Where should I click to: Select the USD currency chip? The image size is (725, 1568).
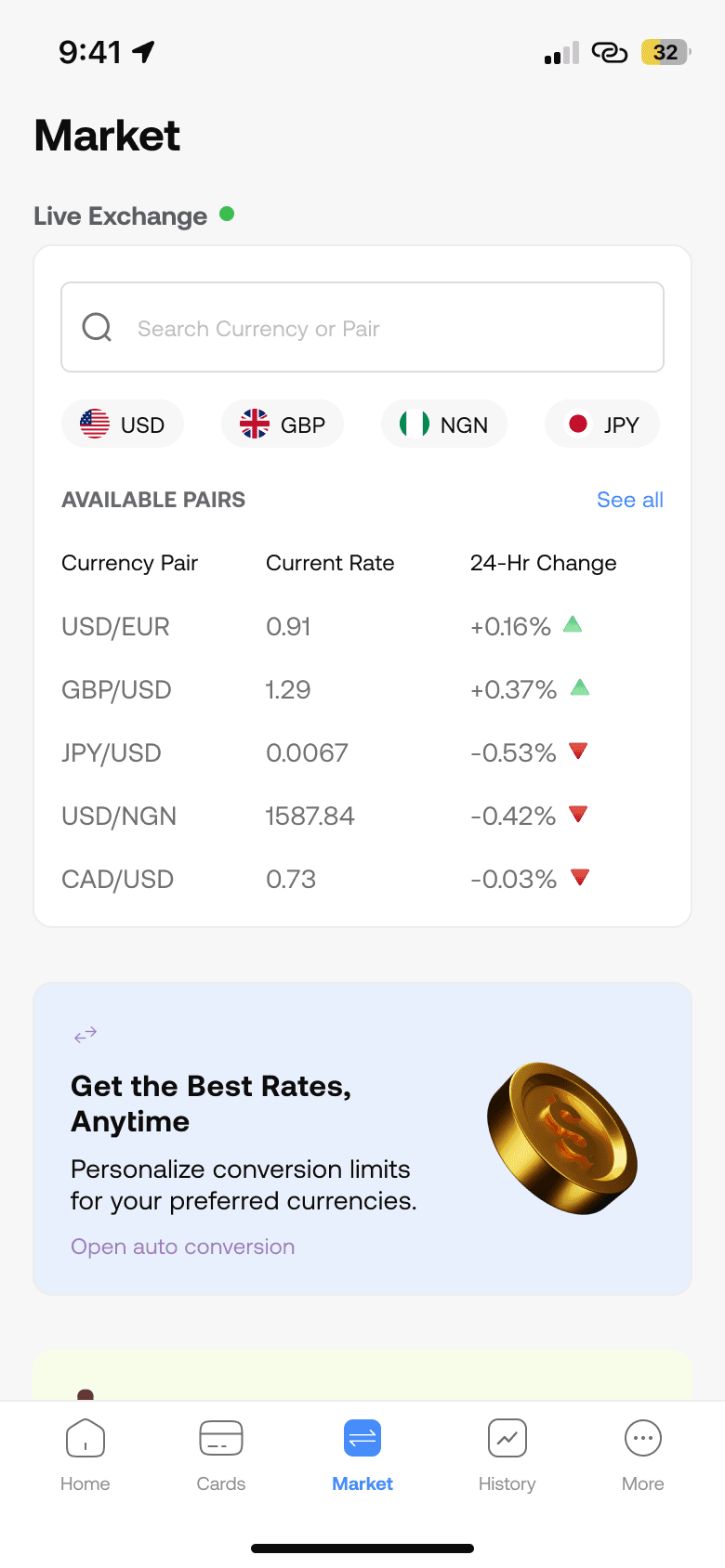pyautogui.click(x=123, y=425)
